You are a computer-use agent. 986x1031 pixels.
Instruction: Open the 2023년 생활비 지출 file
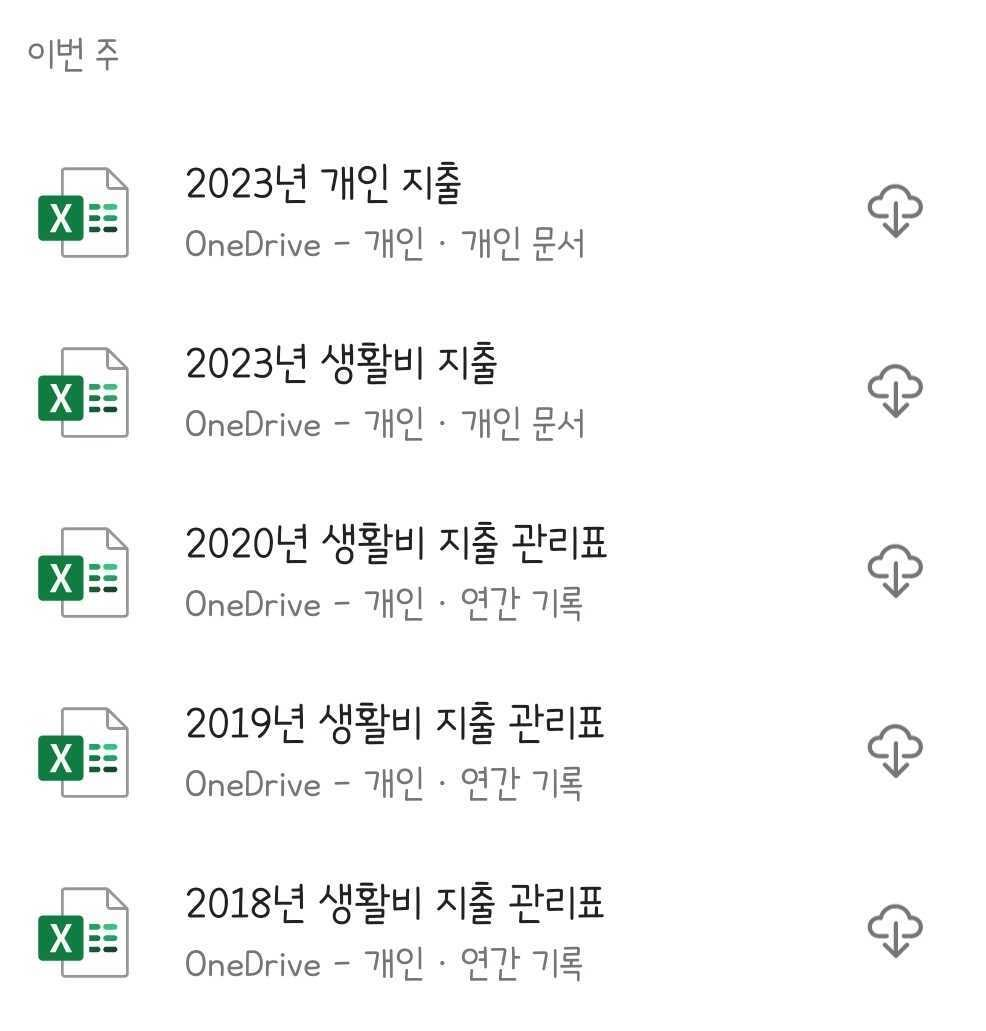pyautogui.click(x=493, y=392)
